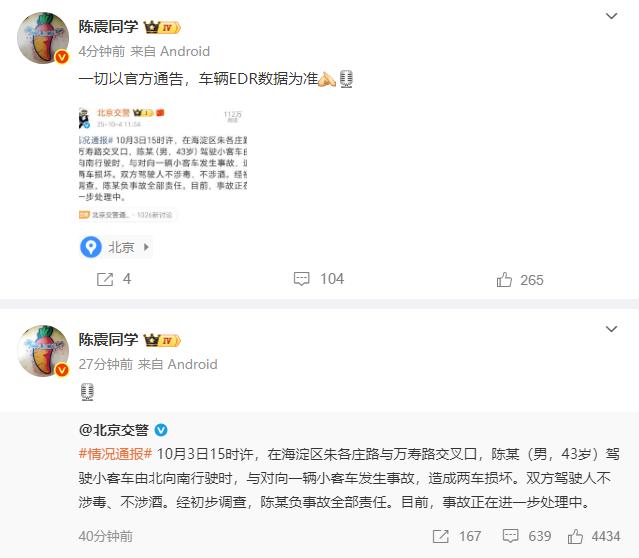Viewport: 639px width, 558px height.
Task: Open 陈震同学's profile name on the 27分钟前 post
Action: click(x=109, y=340)
